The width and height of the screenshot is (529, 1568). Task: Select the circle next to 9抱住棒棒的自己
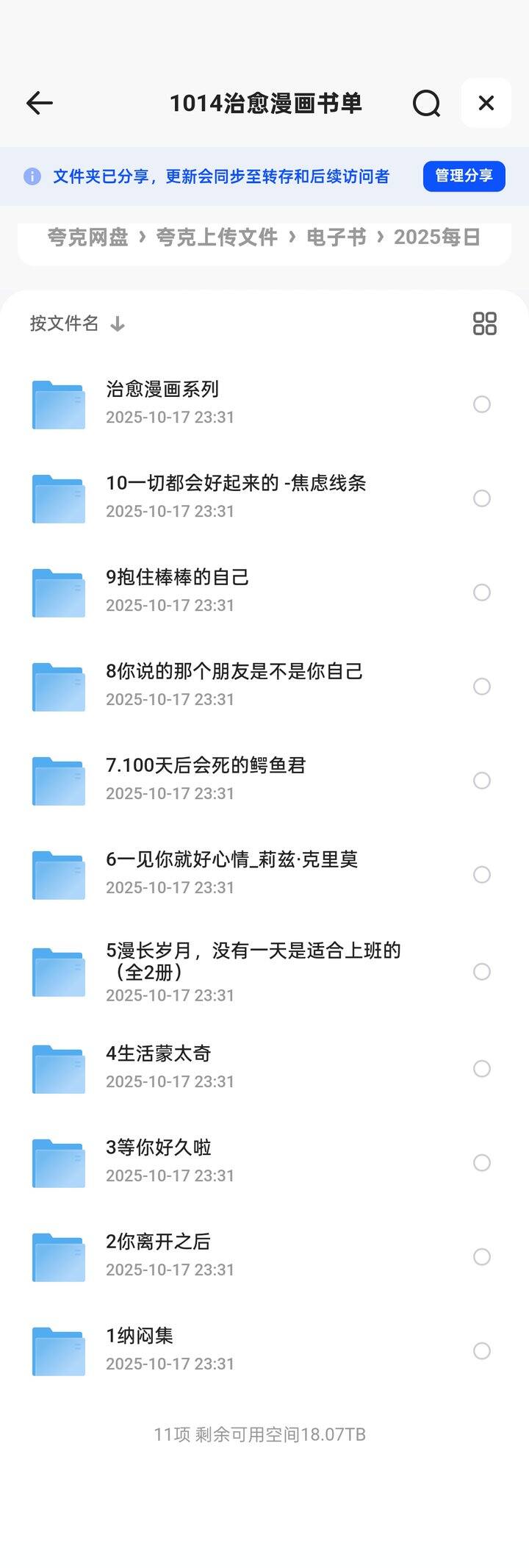(x=483, y=592)
